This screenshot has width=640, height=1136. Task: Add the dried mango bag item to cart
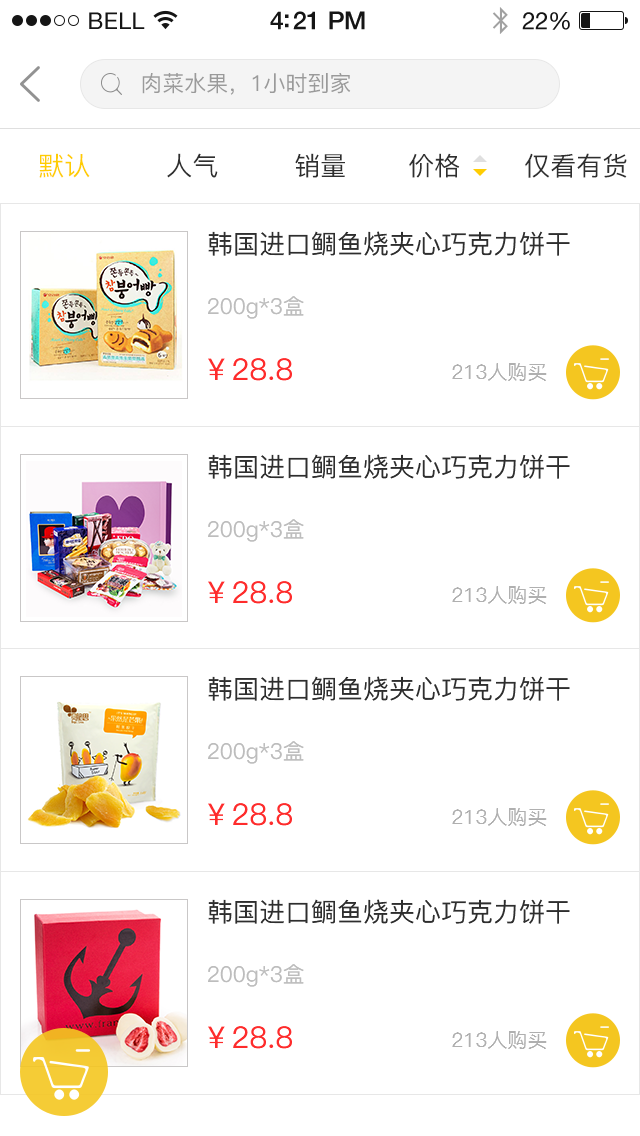coord(593,817)
